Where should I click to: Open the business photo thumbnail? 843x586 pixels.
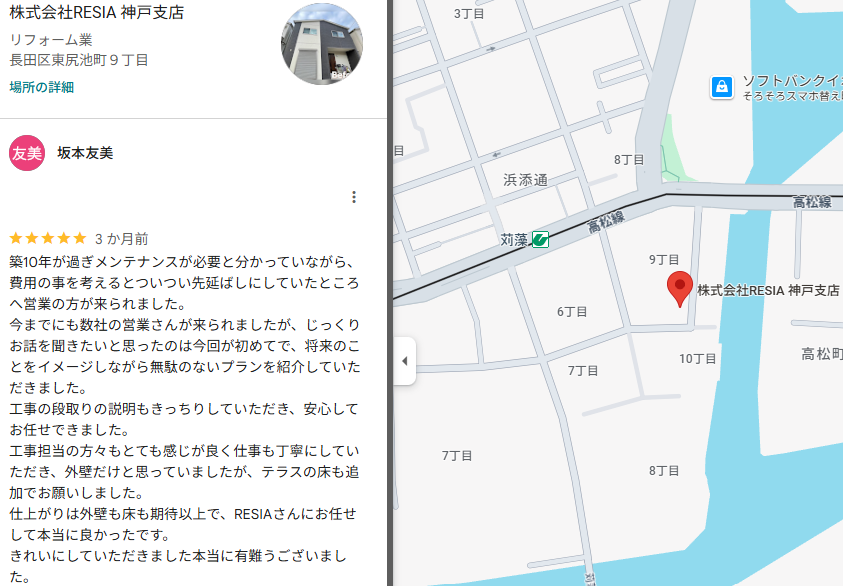(322, 44)
